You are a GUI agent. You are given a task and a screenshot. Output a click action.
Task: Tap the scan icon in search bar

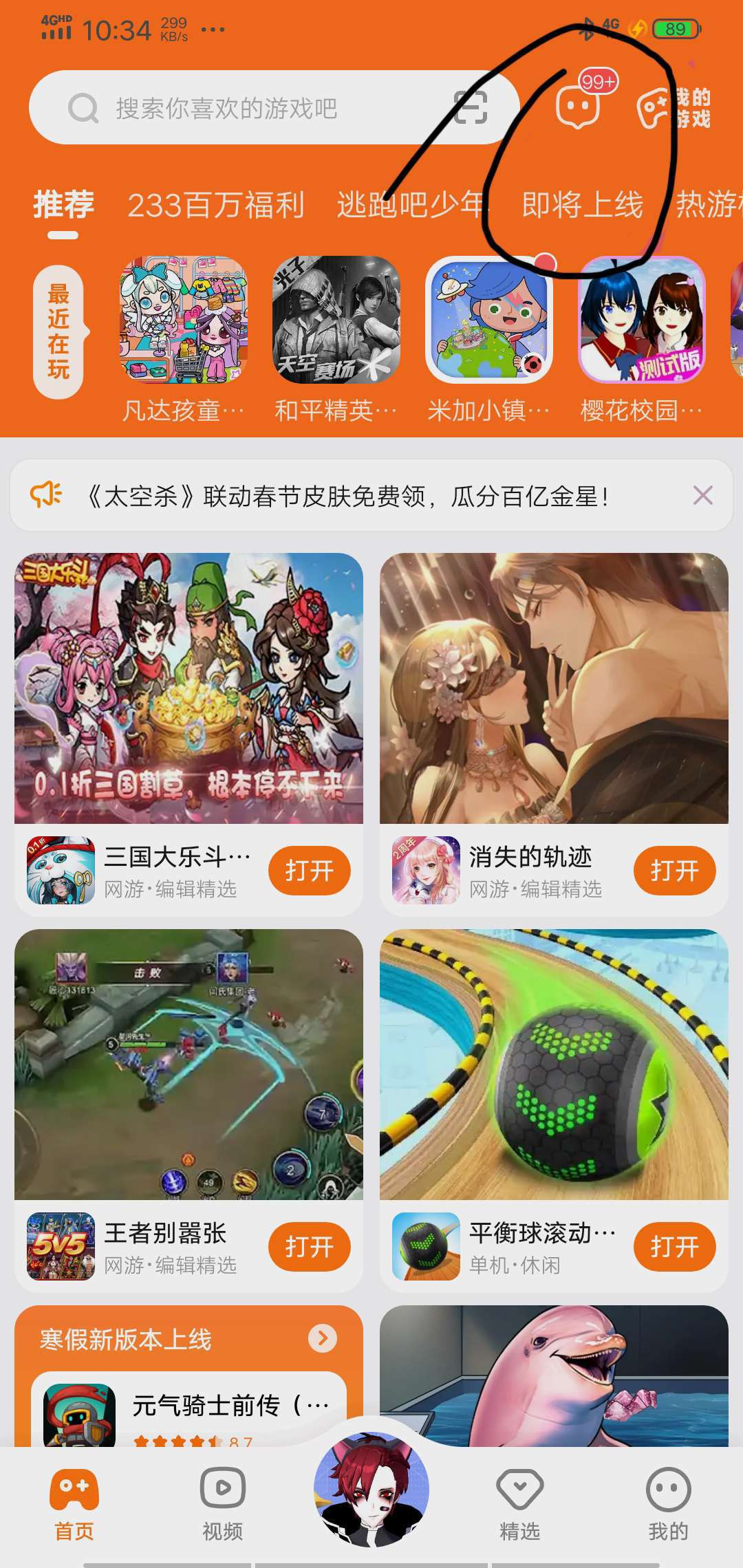[471, 107]
